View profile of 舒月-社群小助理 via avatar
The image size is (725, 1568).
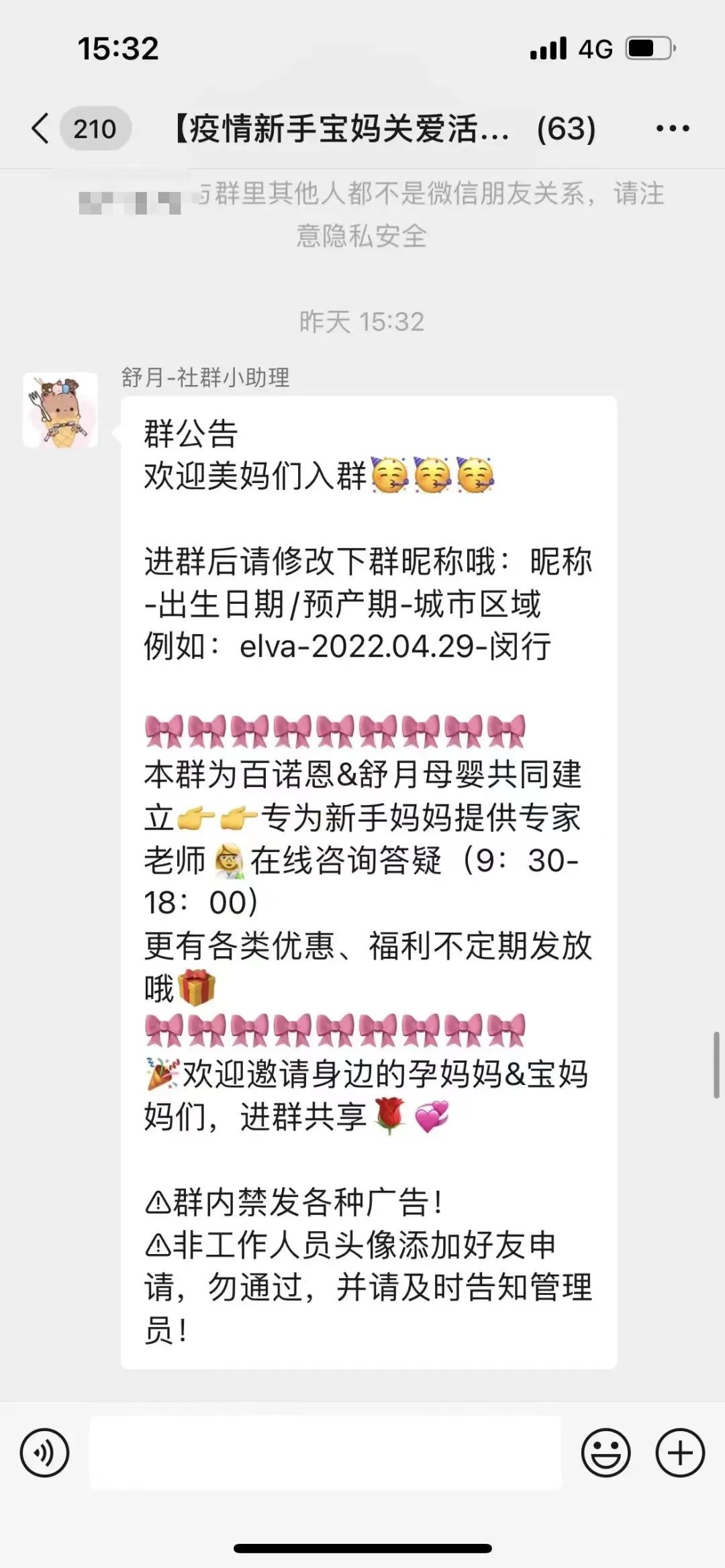click(x=60, y=410)
